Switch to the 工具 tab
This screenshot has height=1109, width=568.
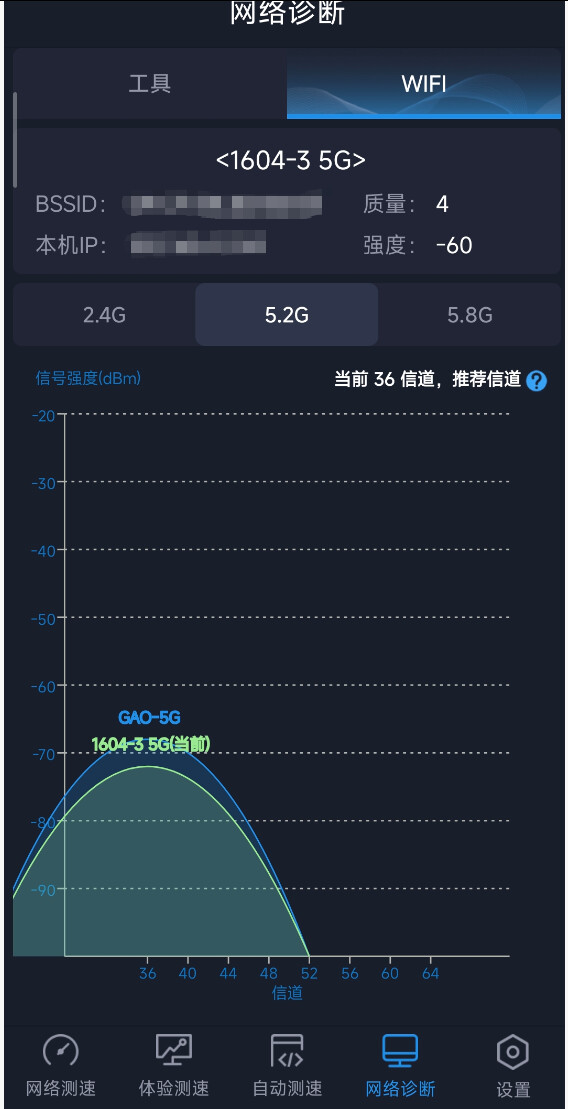(150, 83)
